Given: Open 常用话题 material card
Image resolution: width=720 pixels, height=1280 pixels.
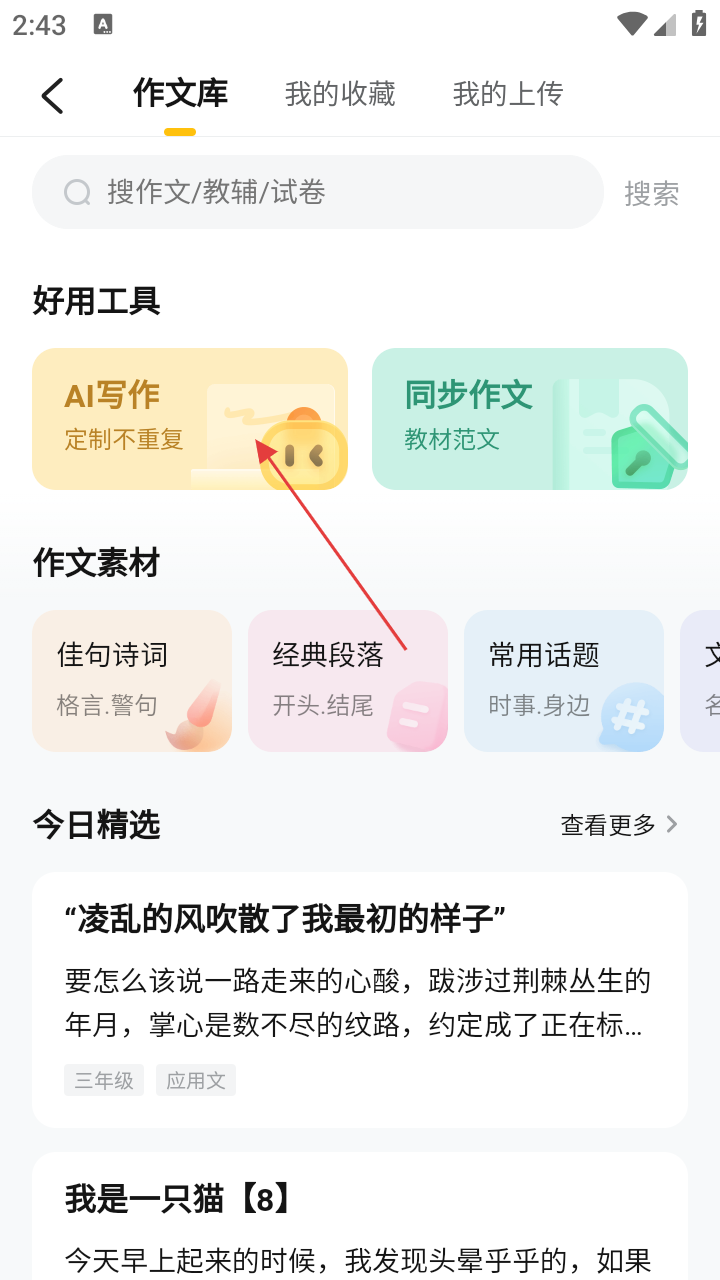Looking at the screenshot, I should click(564, 680).
